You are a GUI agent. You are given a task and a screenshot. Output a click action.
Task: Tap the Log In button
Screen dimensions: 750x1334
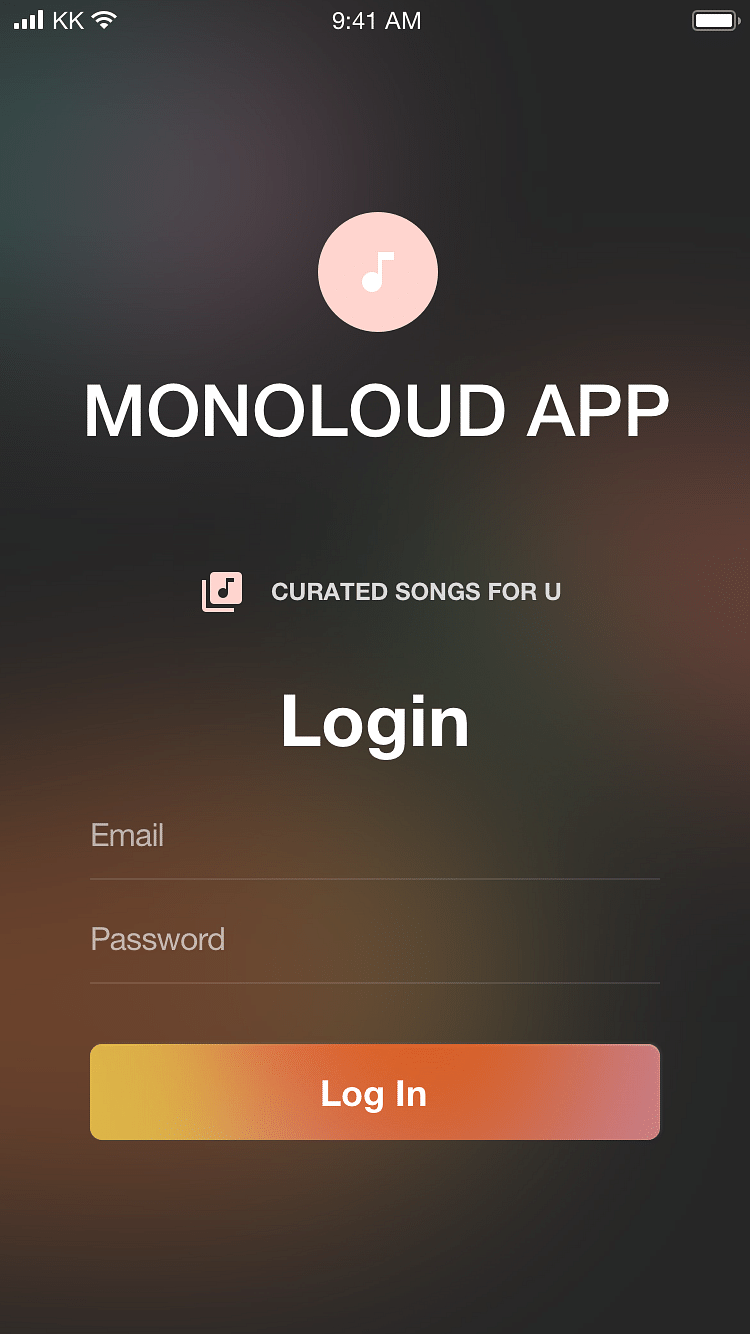point(374,1093)
